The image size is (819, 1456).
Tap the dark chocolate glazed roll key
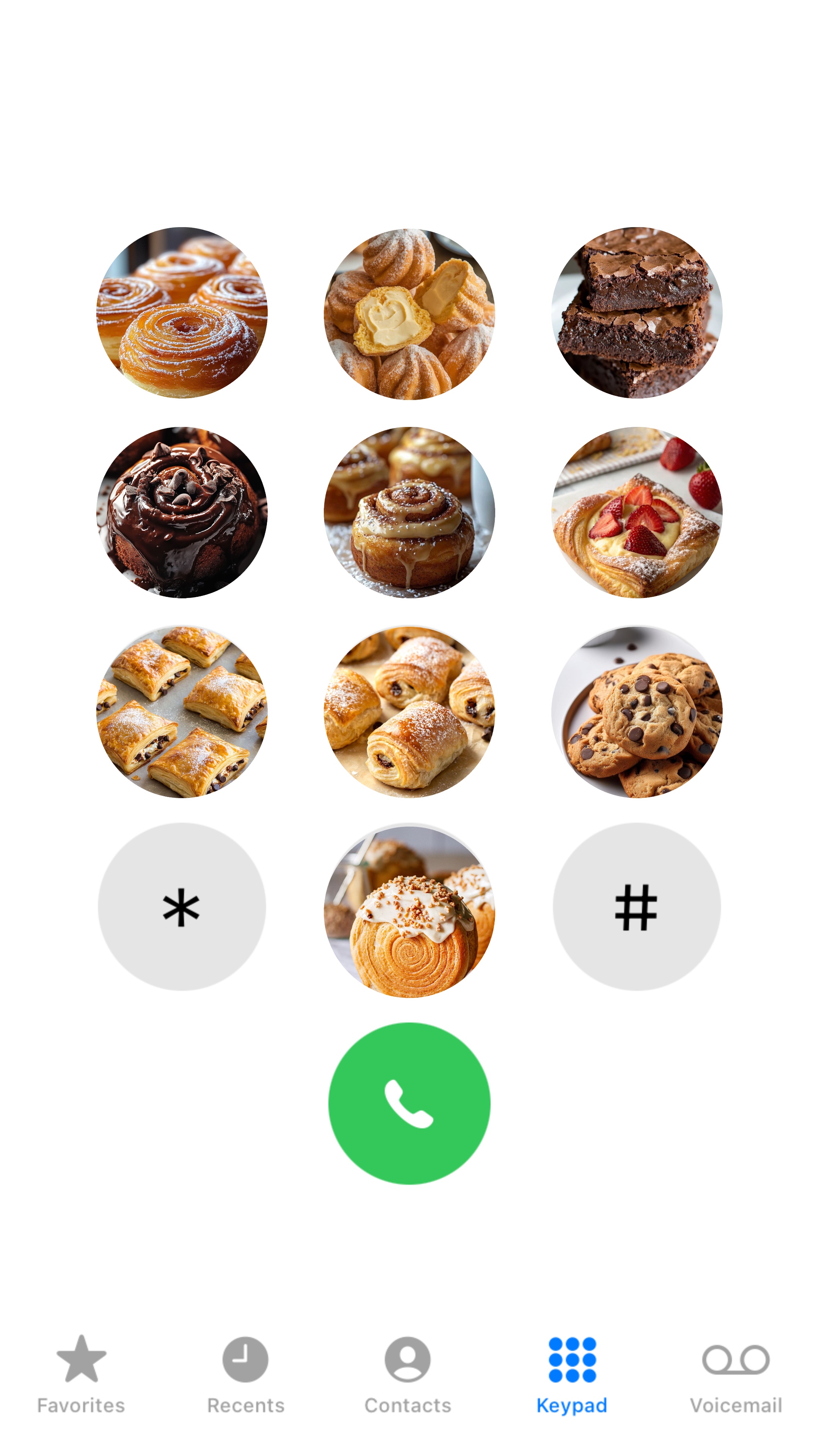tap(182, 512)
